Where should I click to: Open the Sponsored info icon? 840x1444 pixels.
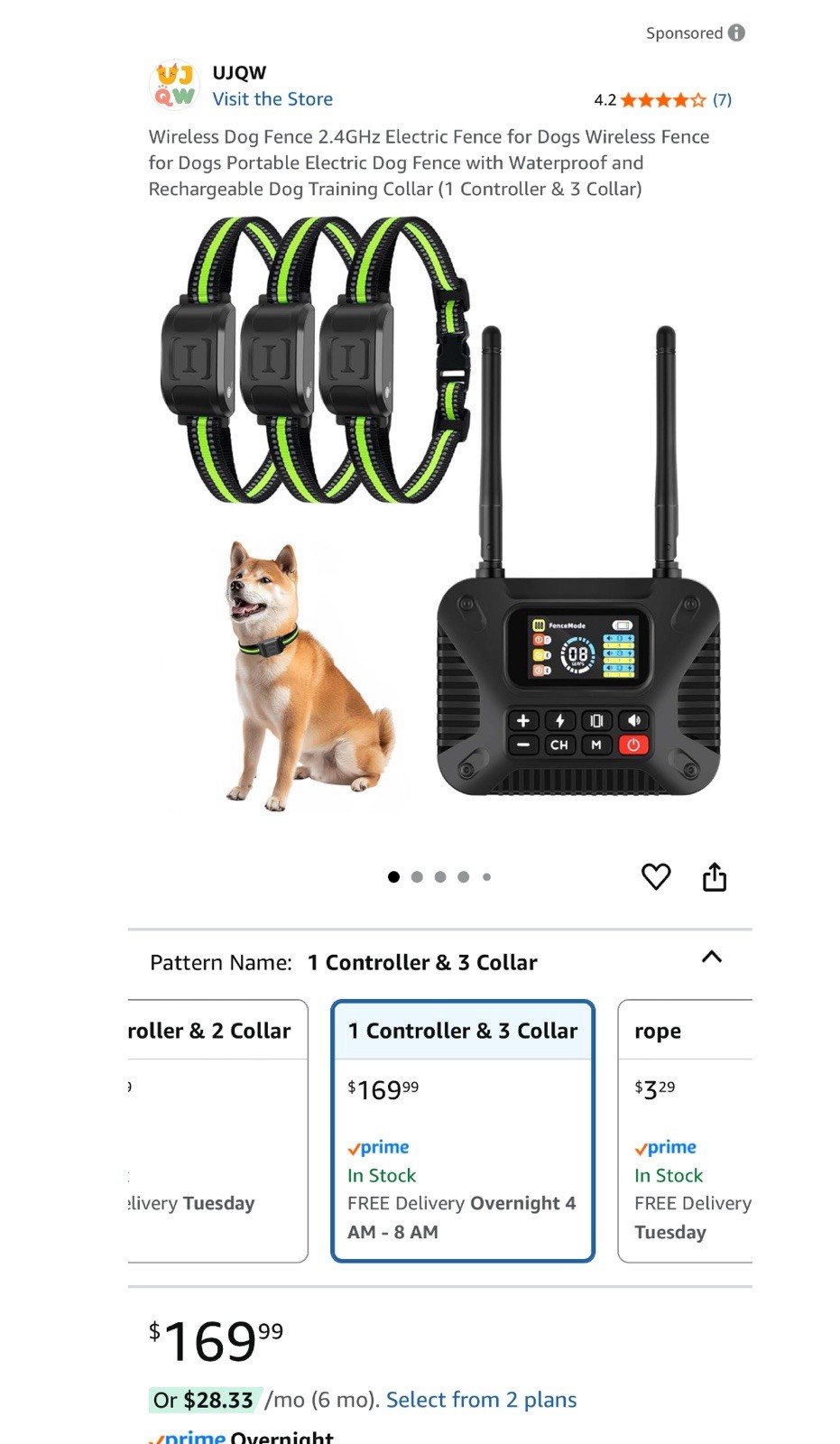click(736, 32)
